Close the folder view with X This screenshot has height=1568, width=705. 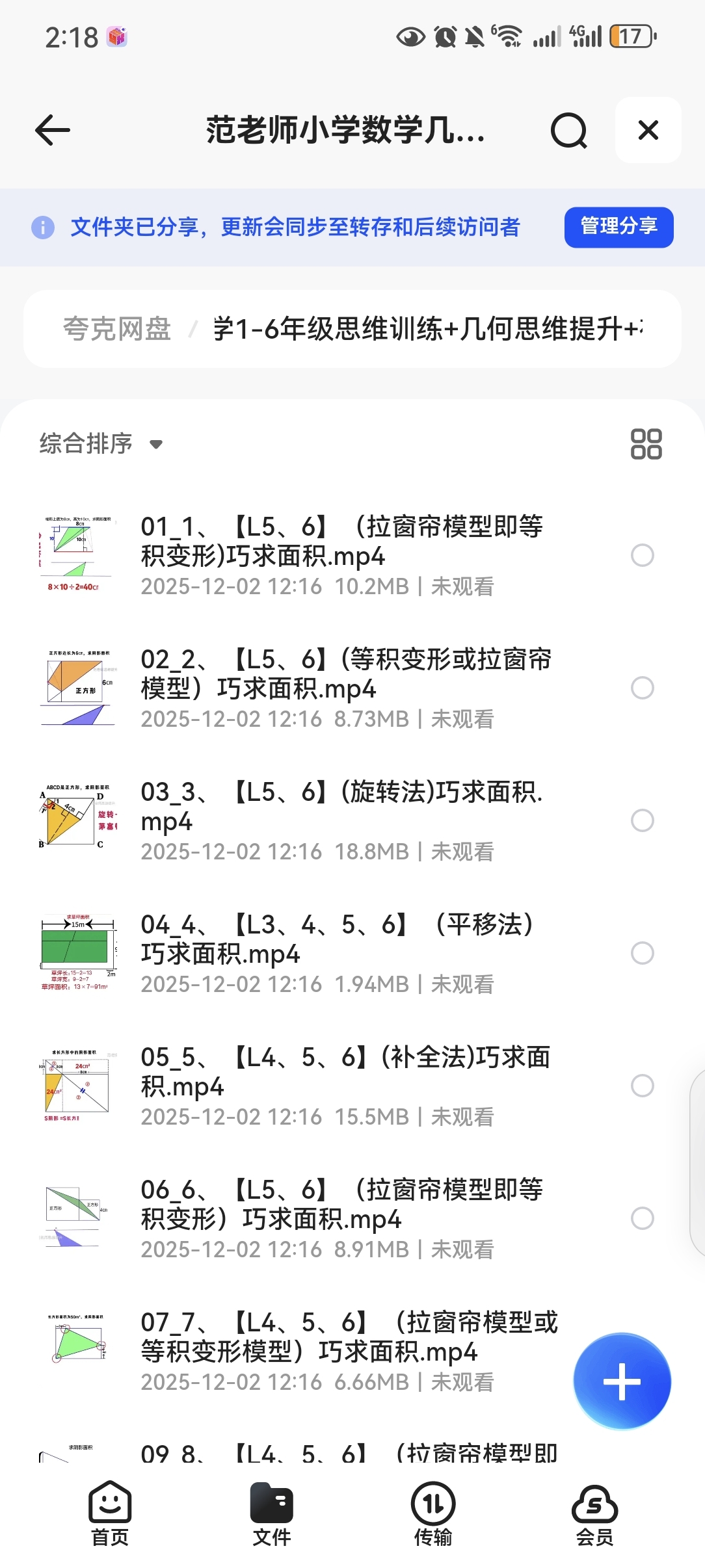[648, 131]
